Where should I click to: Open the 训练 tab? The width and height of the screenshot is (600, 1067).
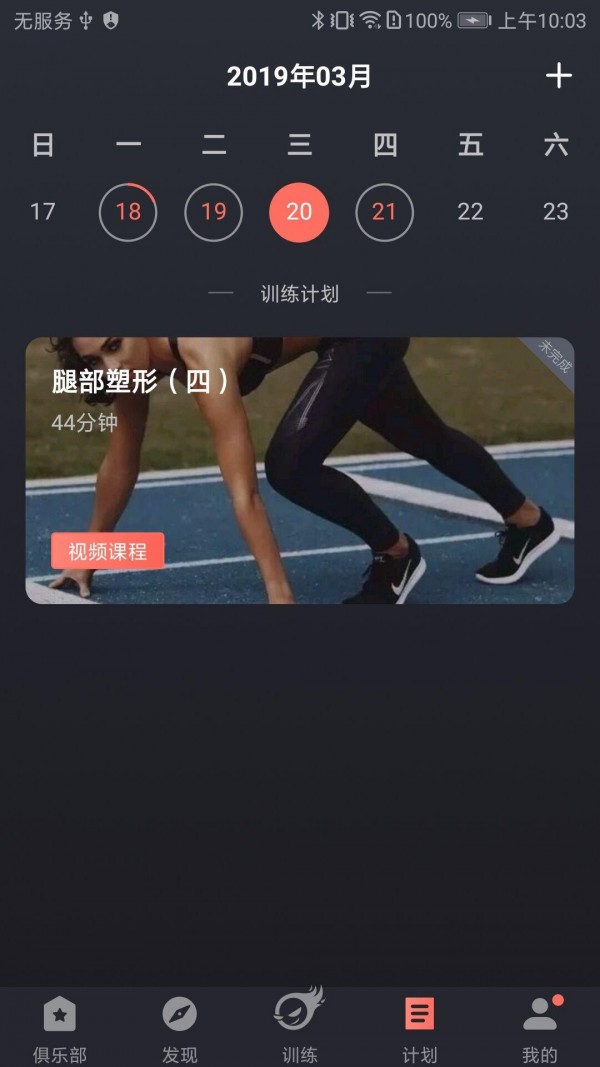tap(299, 1026)
